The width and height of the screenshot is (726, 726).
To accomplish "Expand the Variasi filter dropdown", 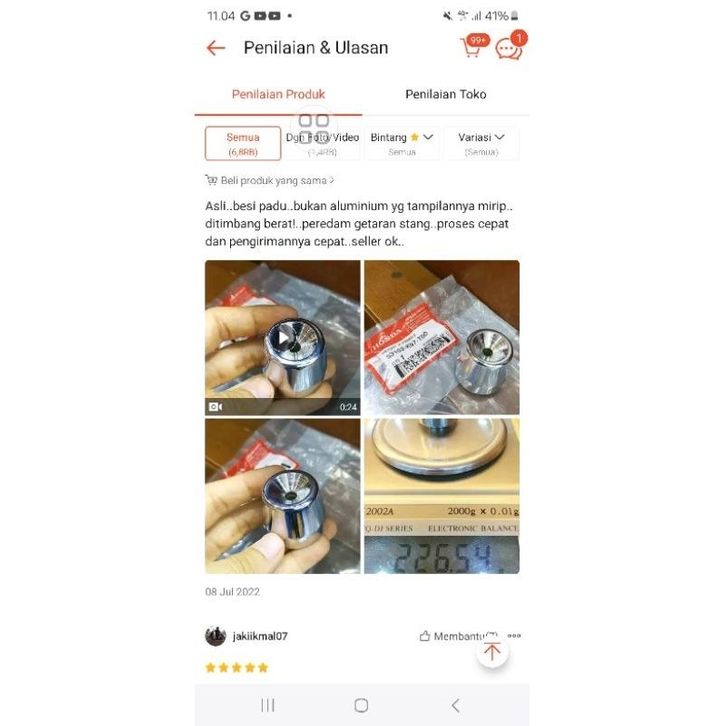I will click(x=482, y=143).
